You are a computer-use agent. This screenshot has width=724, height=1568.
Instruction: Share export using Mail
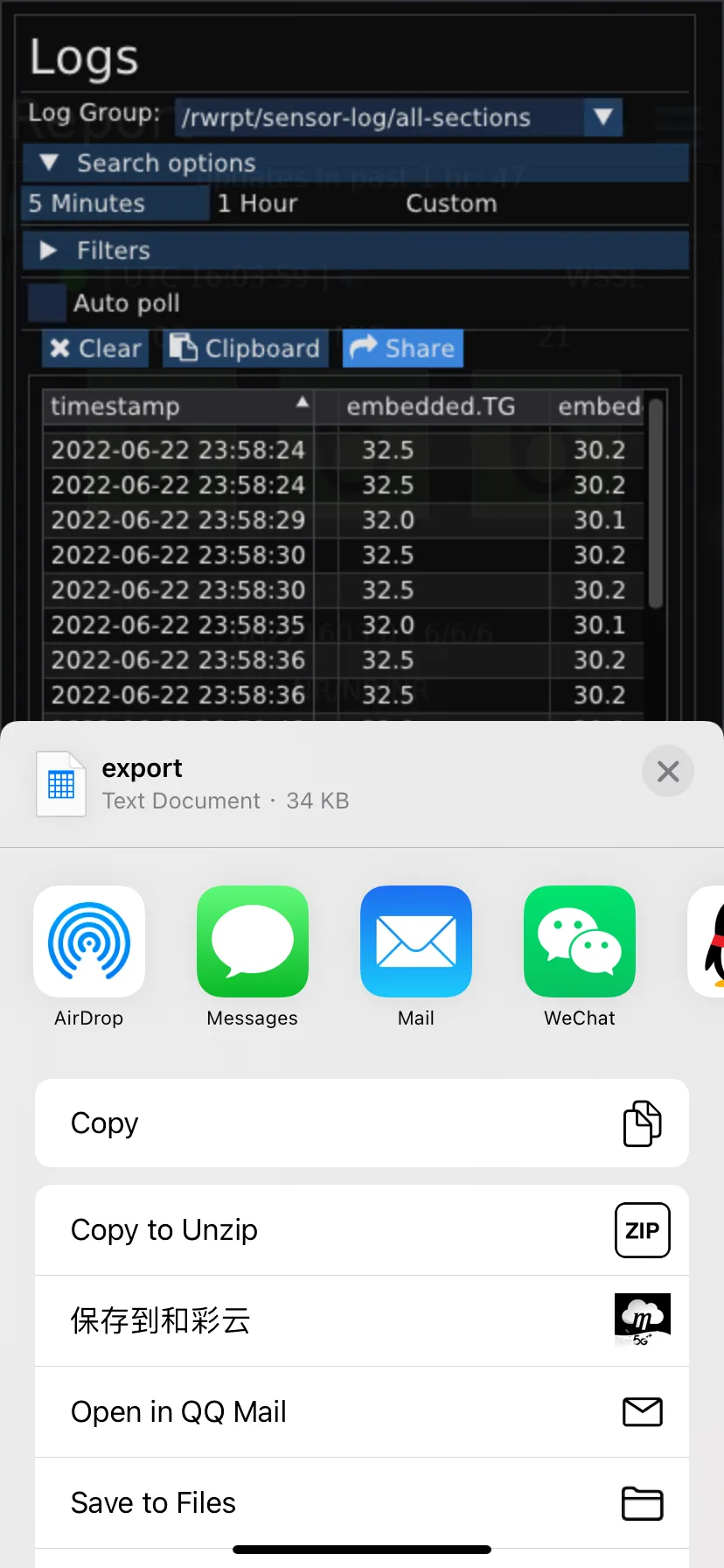416,942
